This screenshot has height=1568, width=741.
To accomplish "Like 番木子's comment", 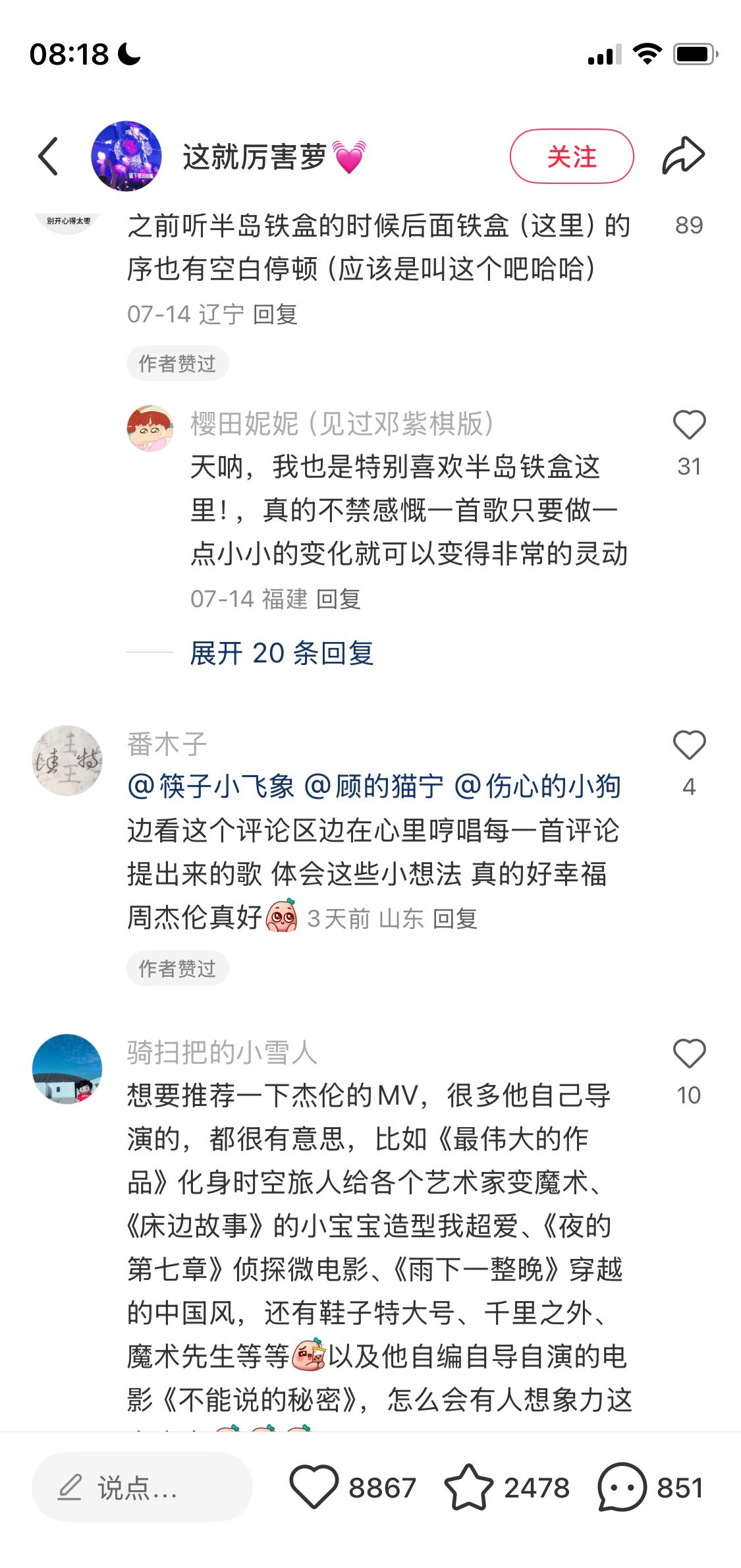I will click(x=689, y=745).
